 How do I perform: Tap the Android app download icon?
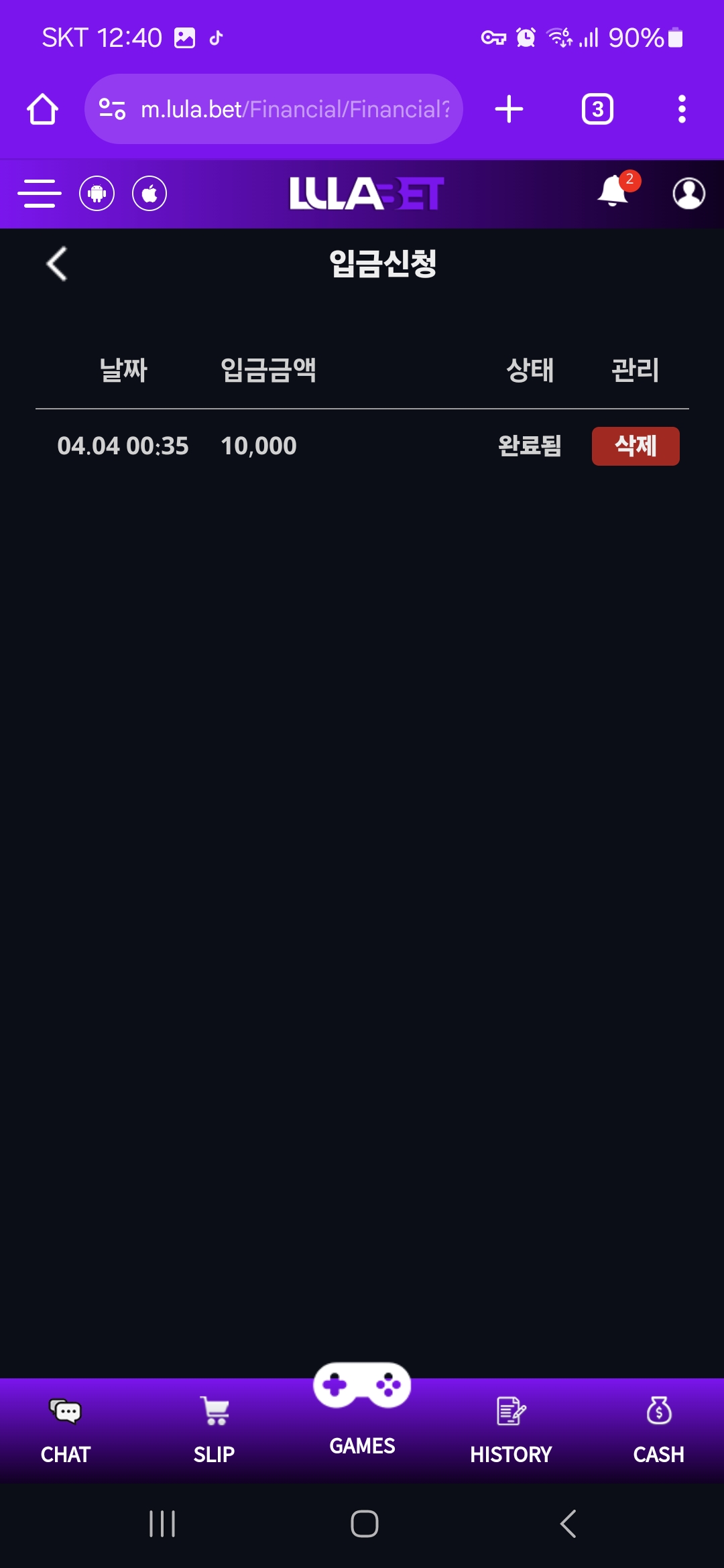pyautogui.click(x=97, y=194)
